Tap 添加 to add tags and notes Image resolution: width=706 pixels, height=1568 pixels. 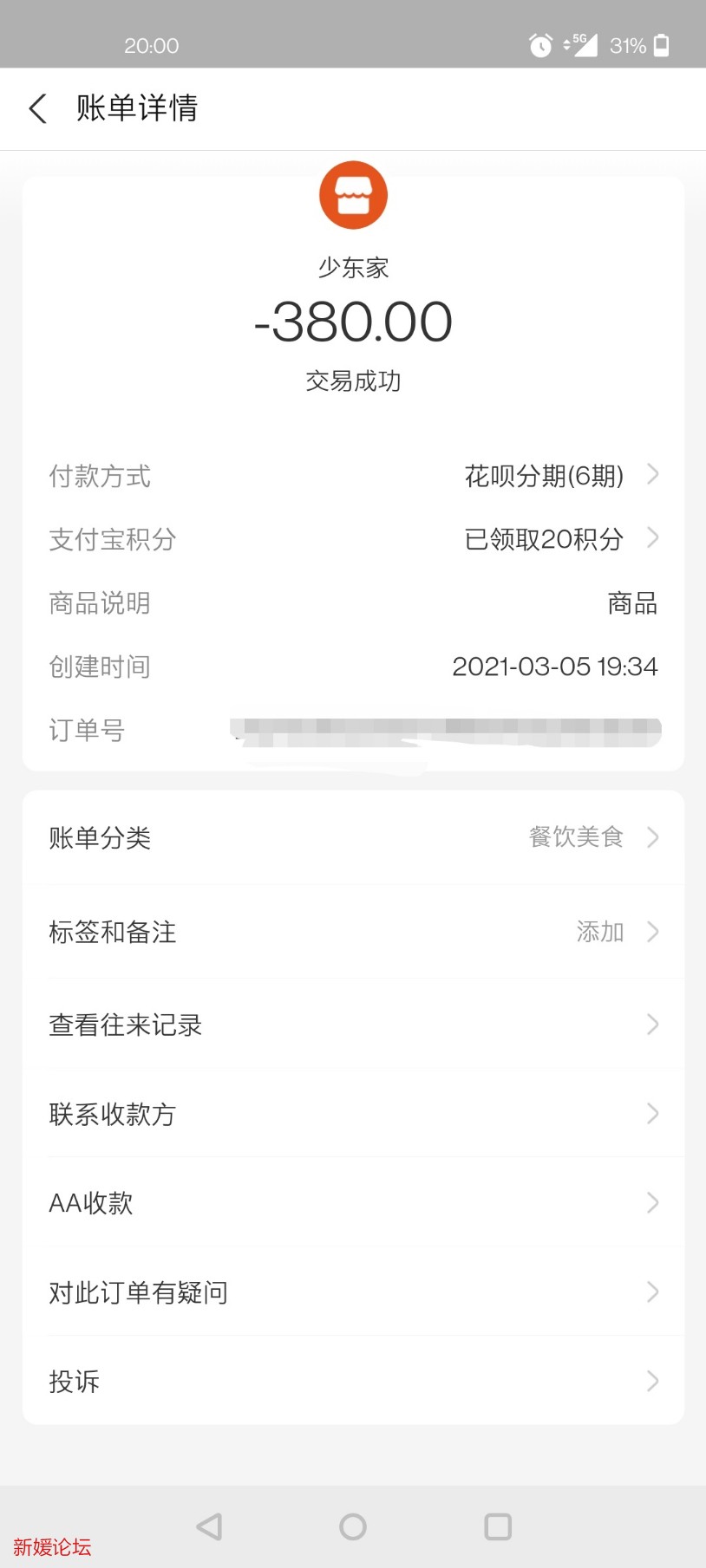[x=600, y=932]
